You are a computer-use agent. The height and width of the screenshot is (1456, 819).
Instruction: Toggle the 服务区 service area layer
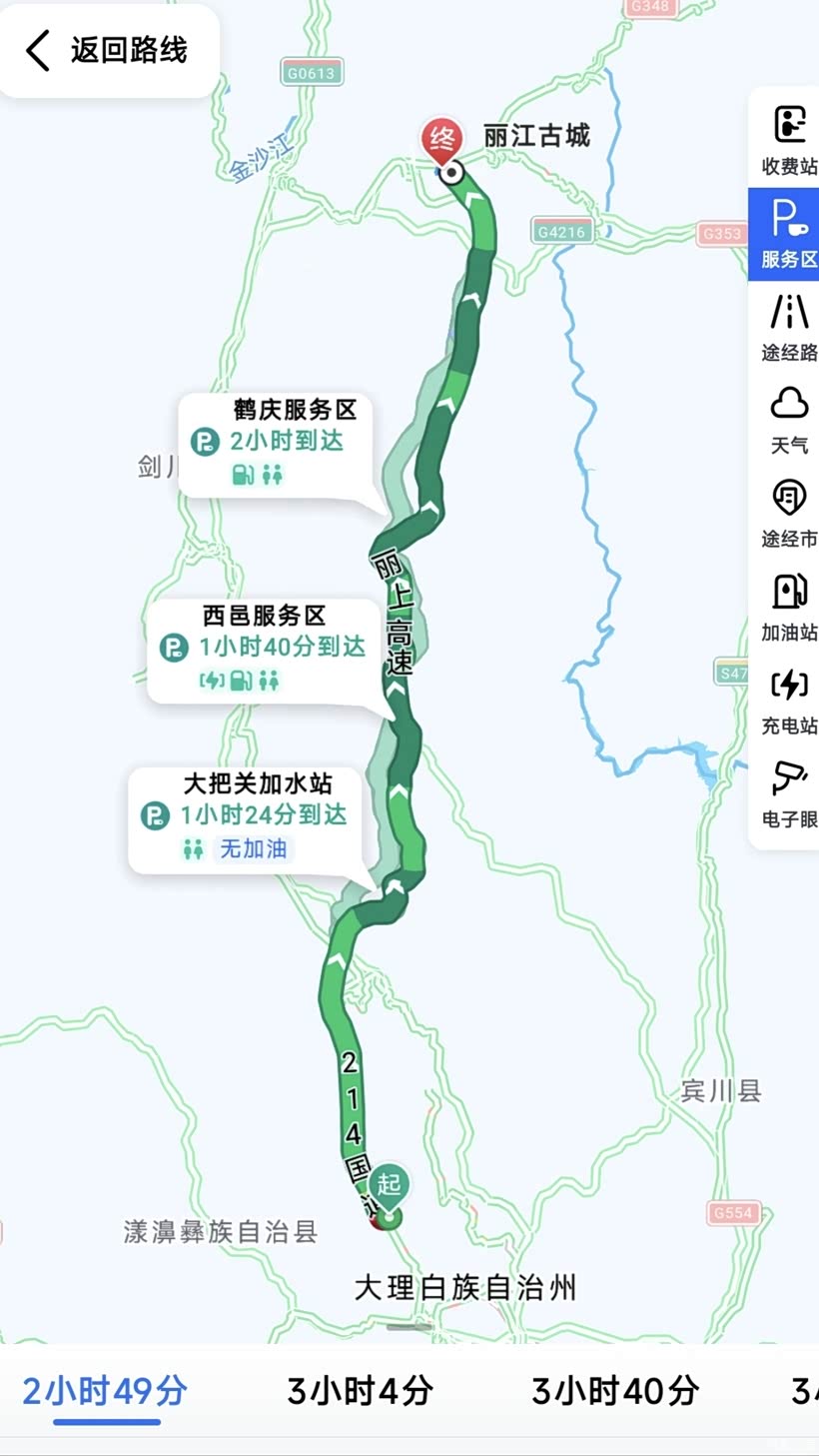pos(788,233)
